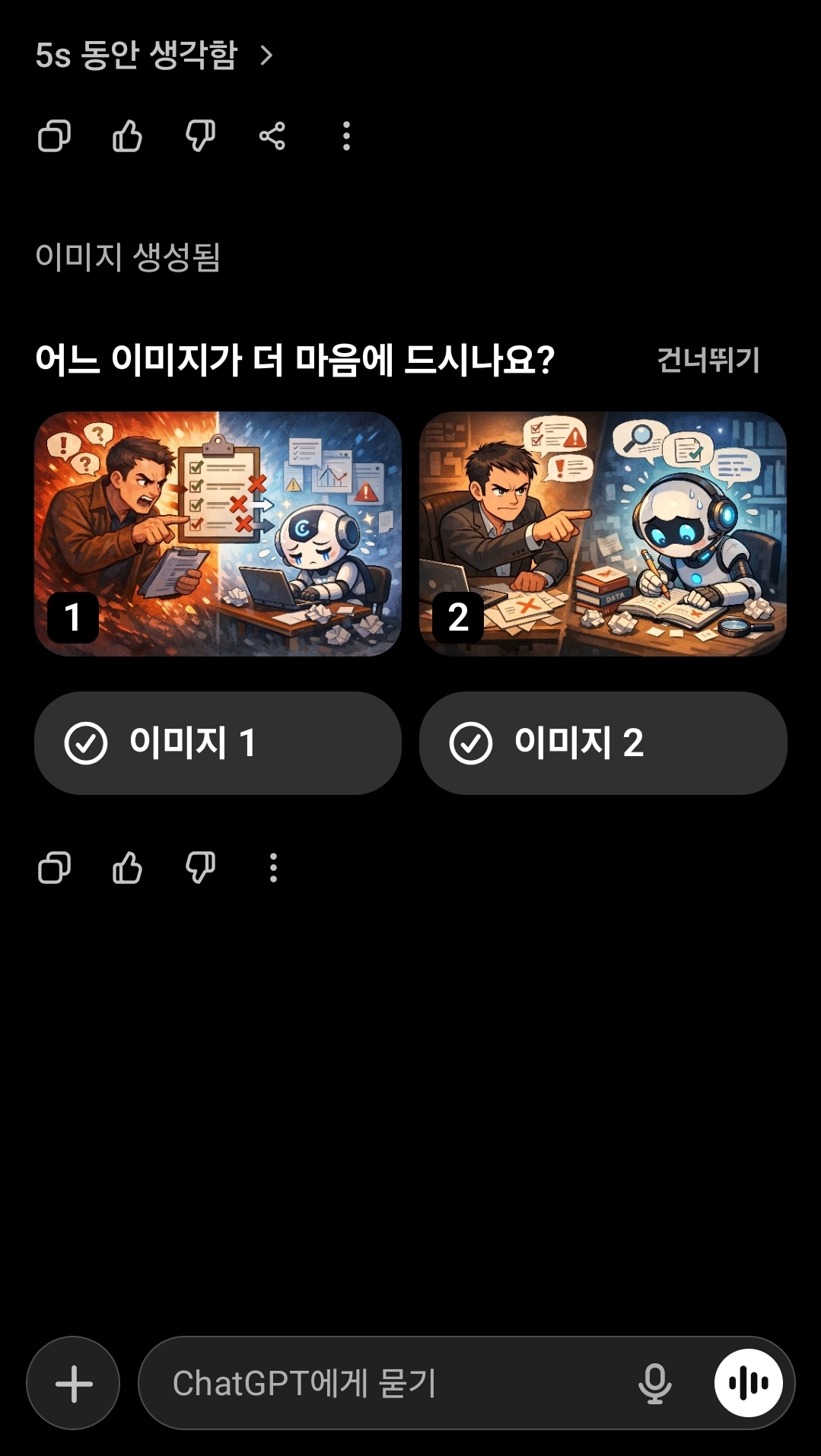This screenshot has width=821, height=1456.
Task: Start dictation with the microphone icon
Action: [654, 1383]
